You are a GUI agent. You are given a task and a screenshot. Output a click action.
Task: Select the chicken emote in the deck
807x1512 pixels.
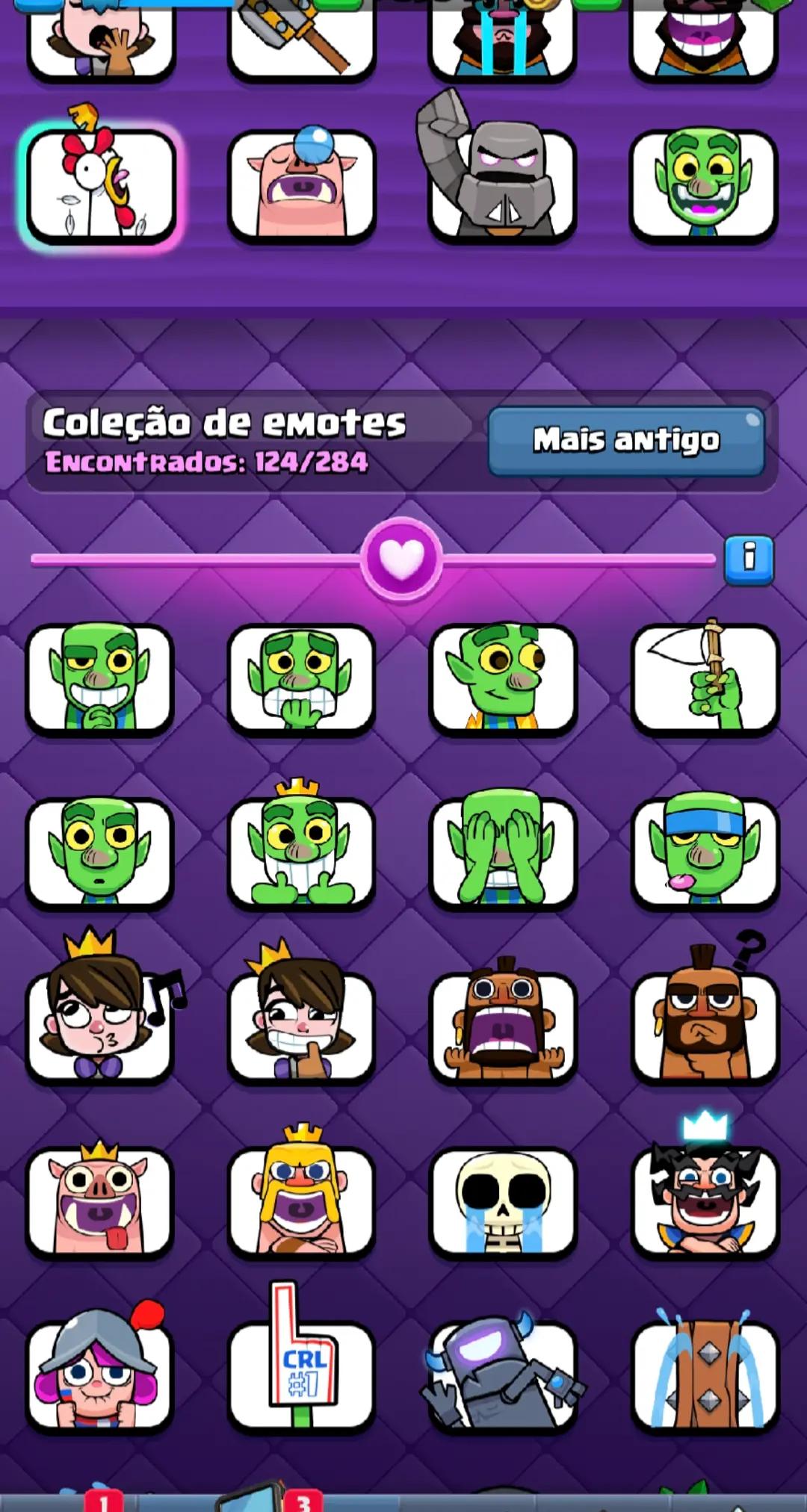pos(101,185)
